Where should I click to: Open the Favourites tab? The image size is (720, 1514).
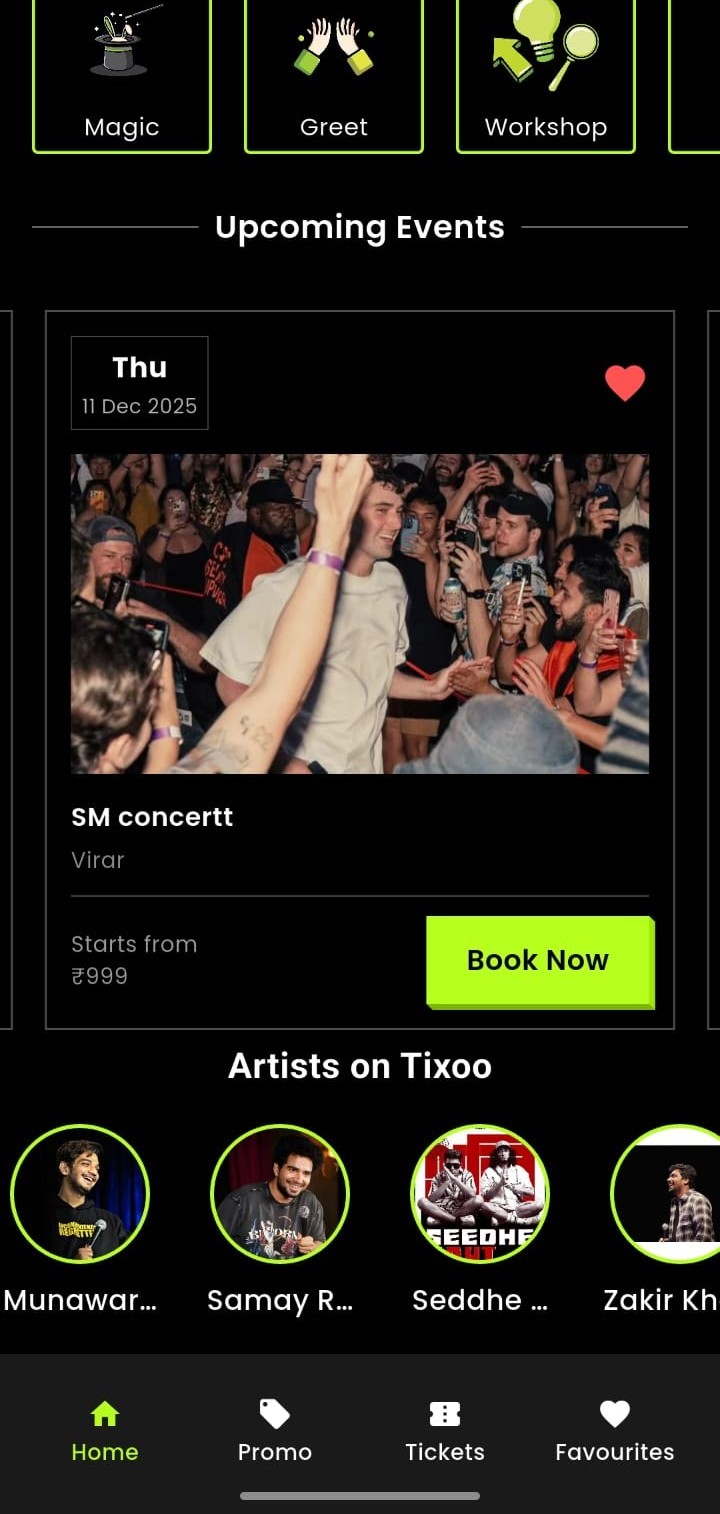pos(614,1432)
